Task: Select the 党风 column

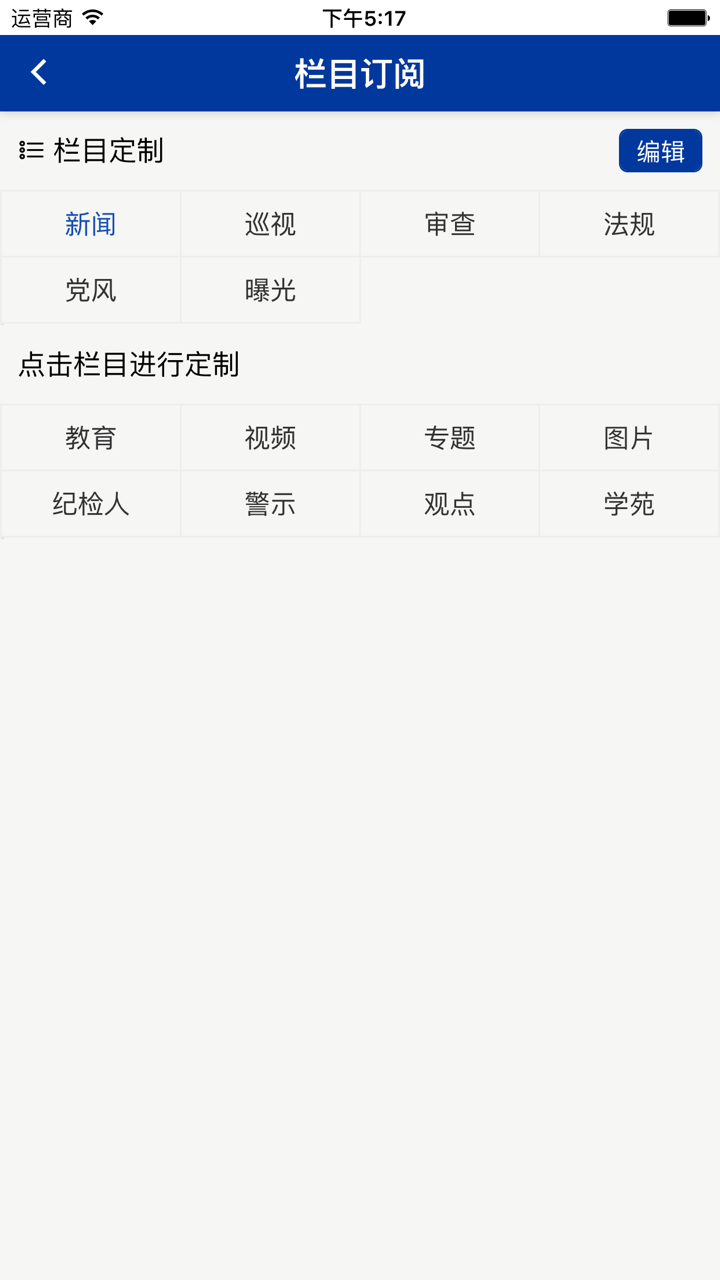Action: 90,290
